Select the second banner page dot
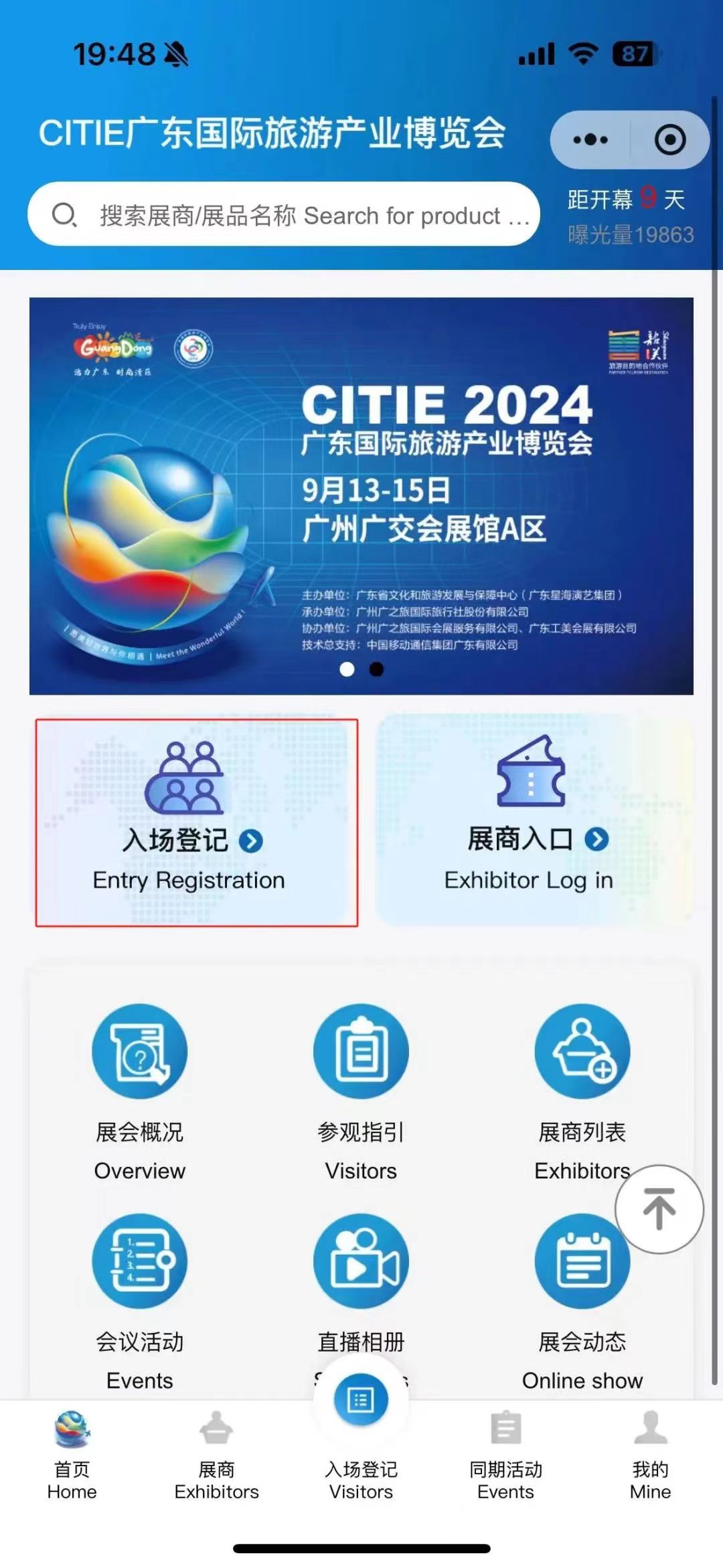 (x=377, y=669)
